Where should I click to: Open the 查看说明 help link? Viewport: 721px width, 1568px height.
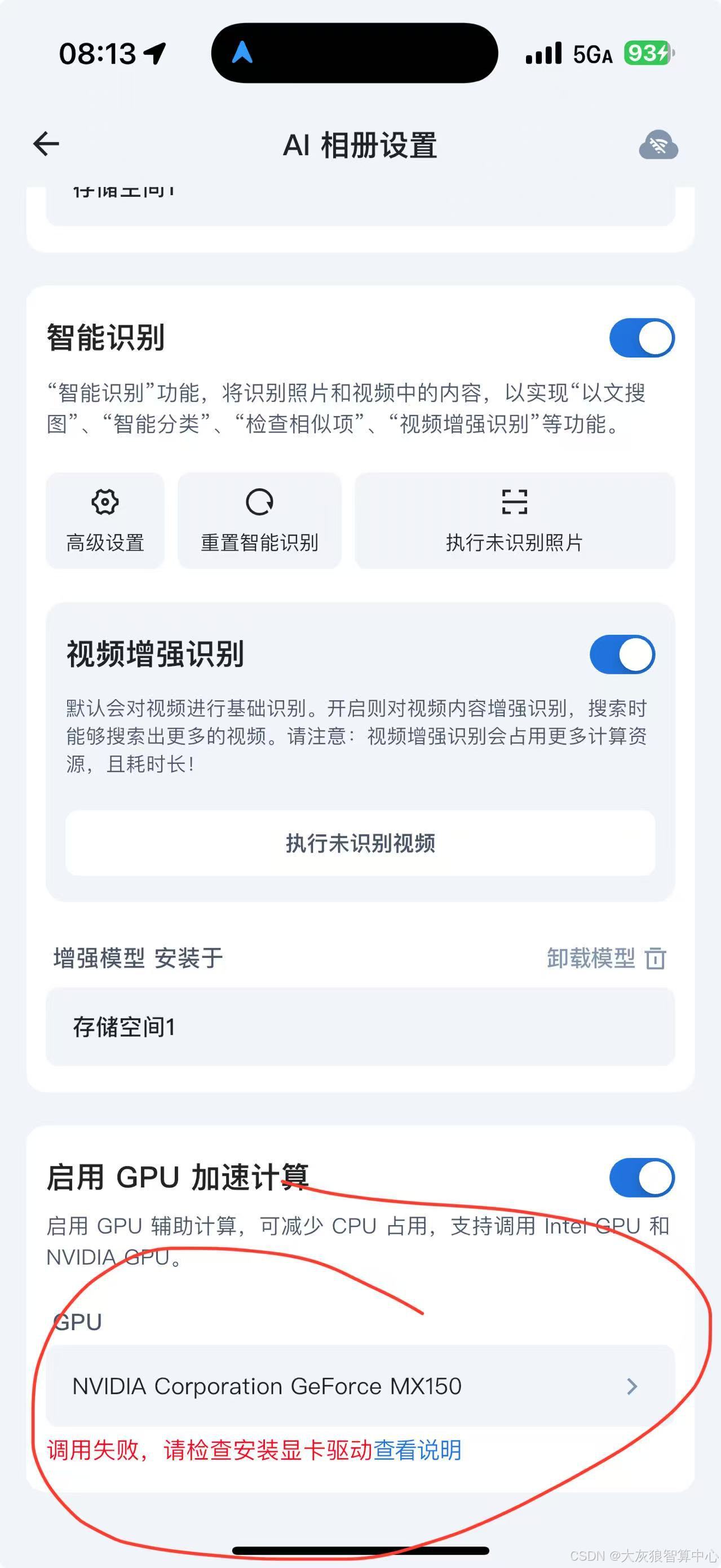pos(417,1451)
